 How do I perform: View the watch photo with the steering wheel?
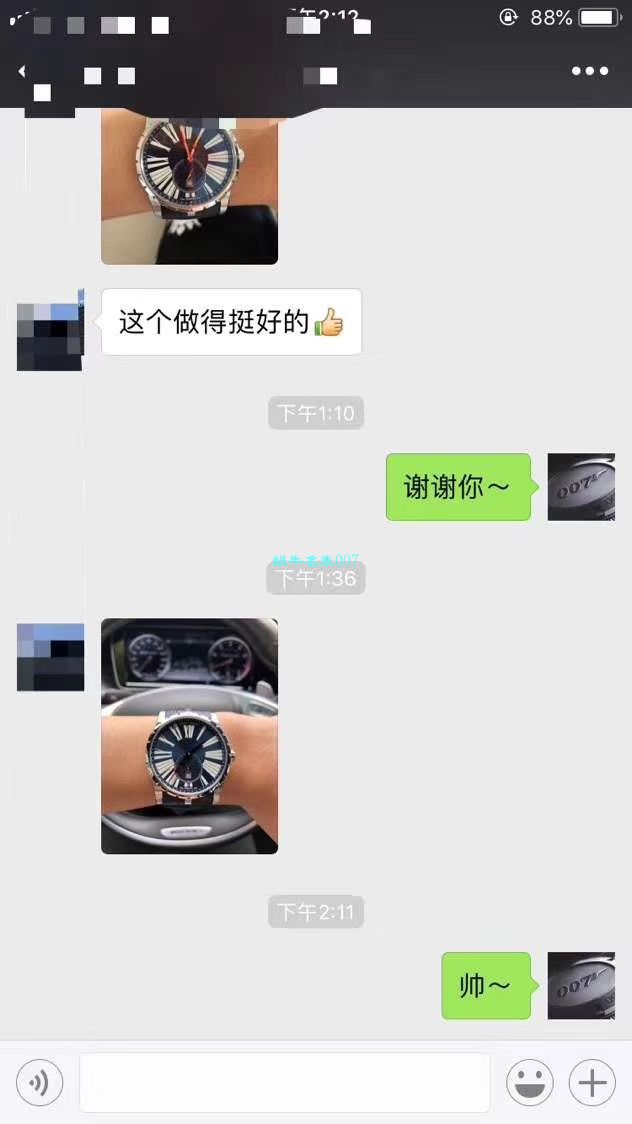pos(189,736)
